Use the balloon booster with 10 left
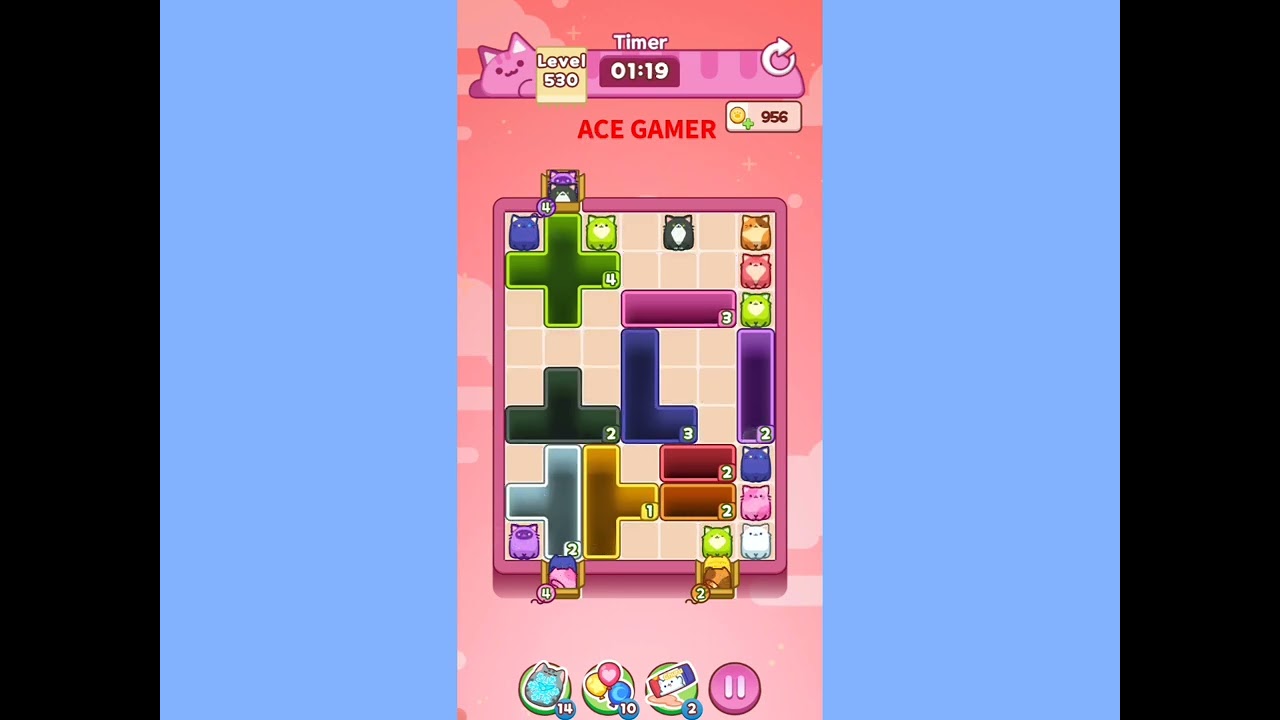 pos(608,687)
